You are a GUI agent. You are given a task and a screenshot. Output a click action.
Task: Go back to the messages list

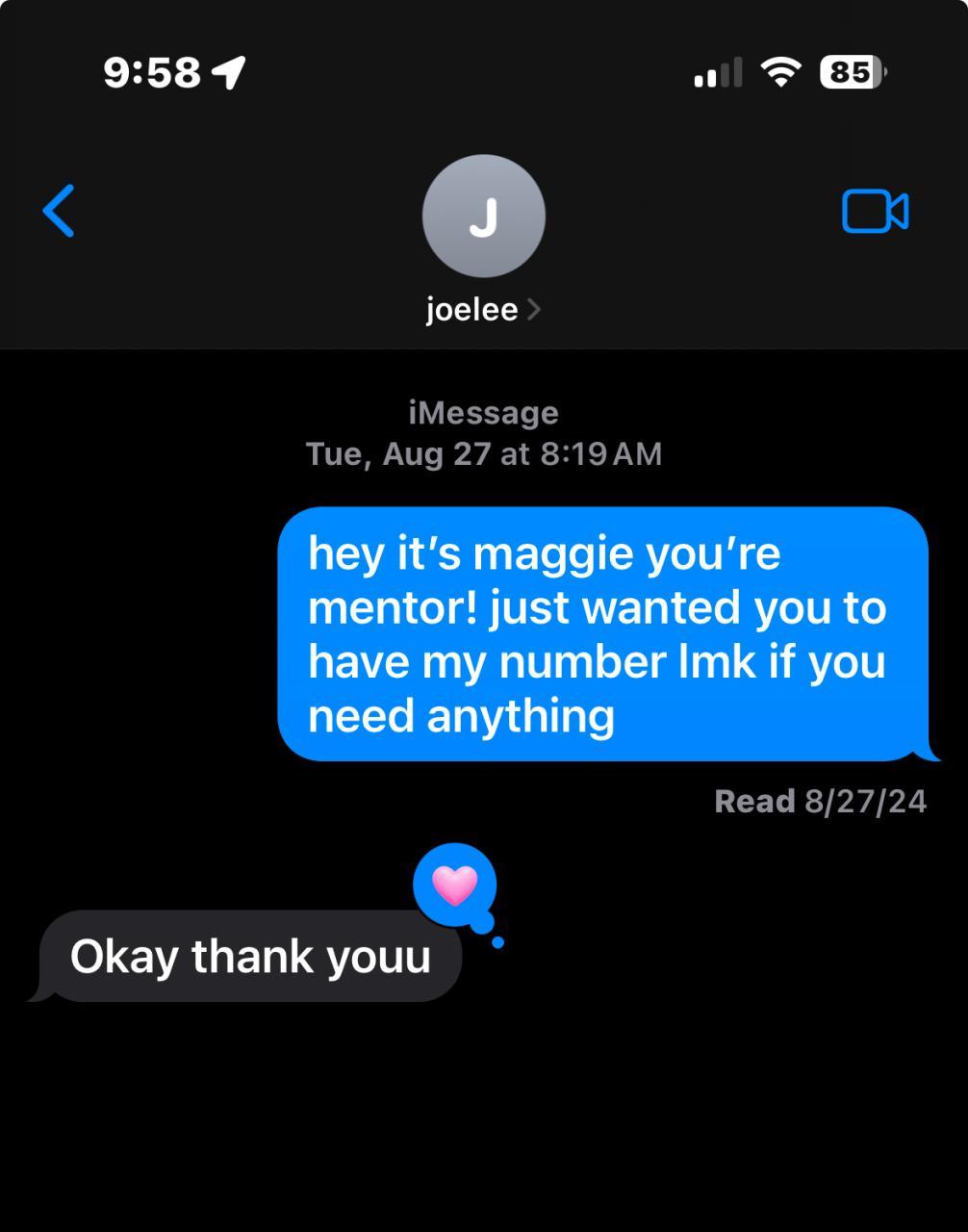59,212
